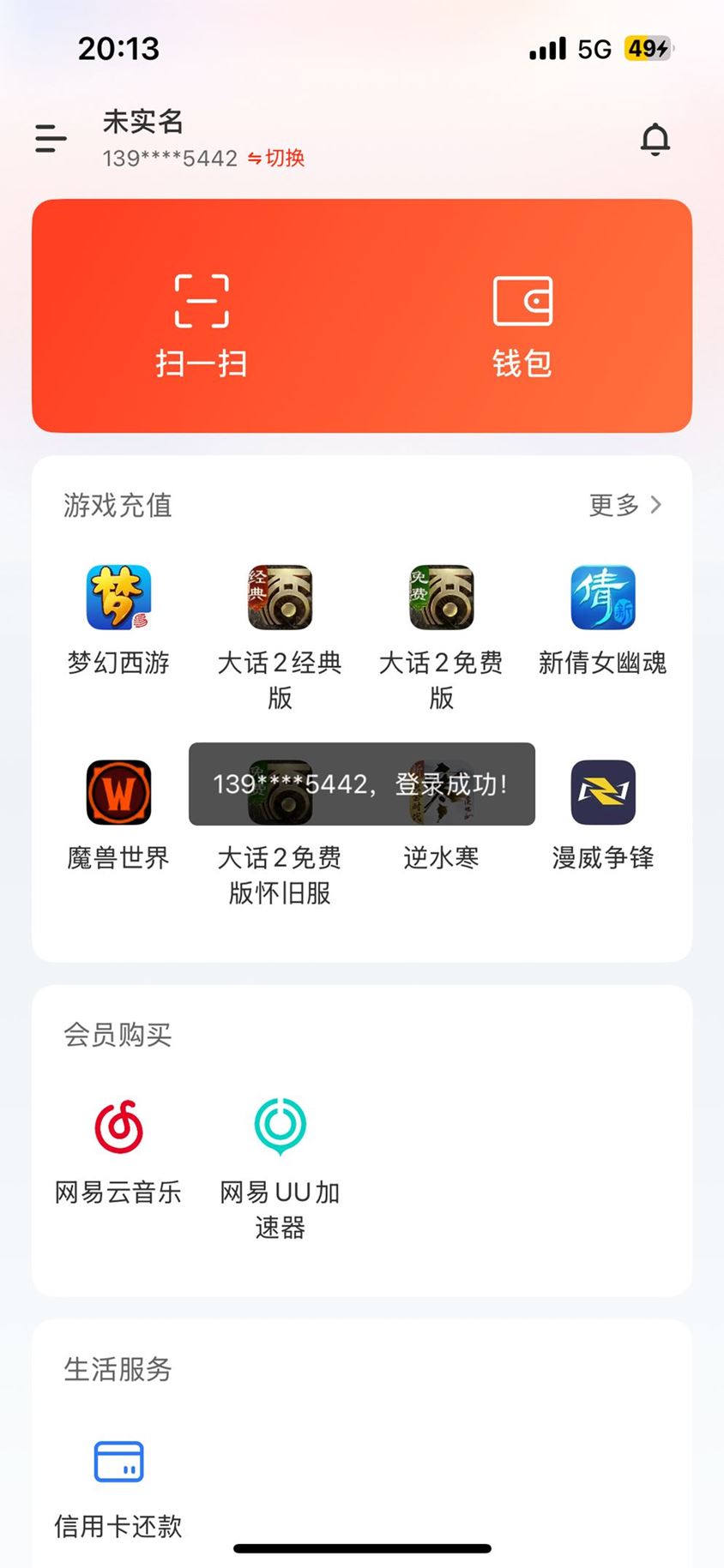Open 钱包 wallet
The height and width of the screenshot is (1568, 724).
522,327
